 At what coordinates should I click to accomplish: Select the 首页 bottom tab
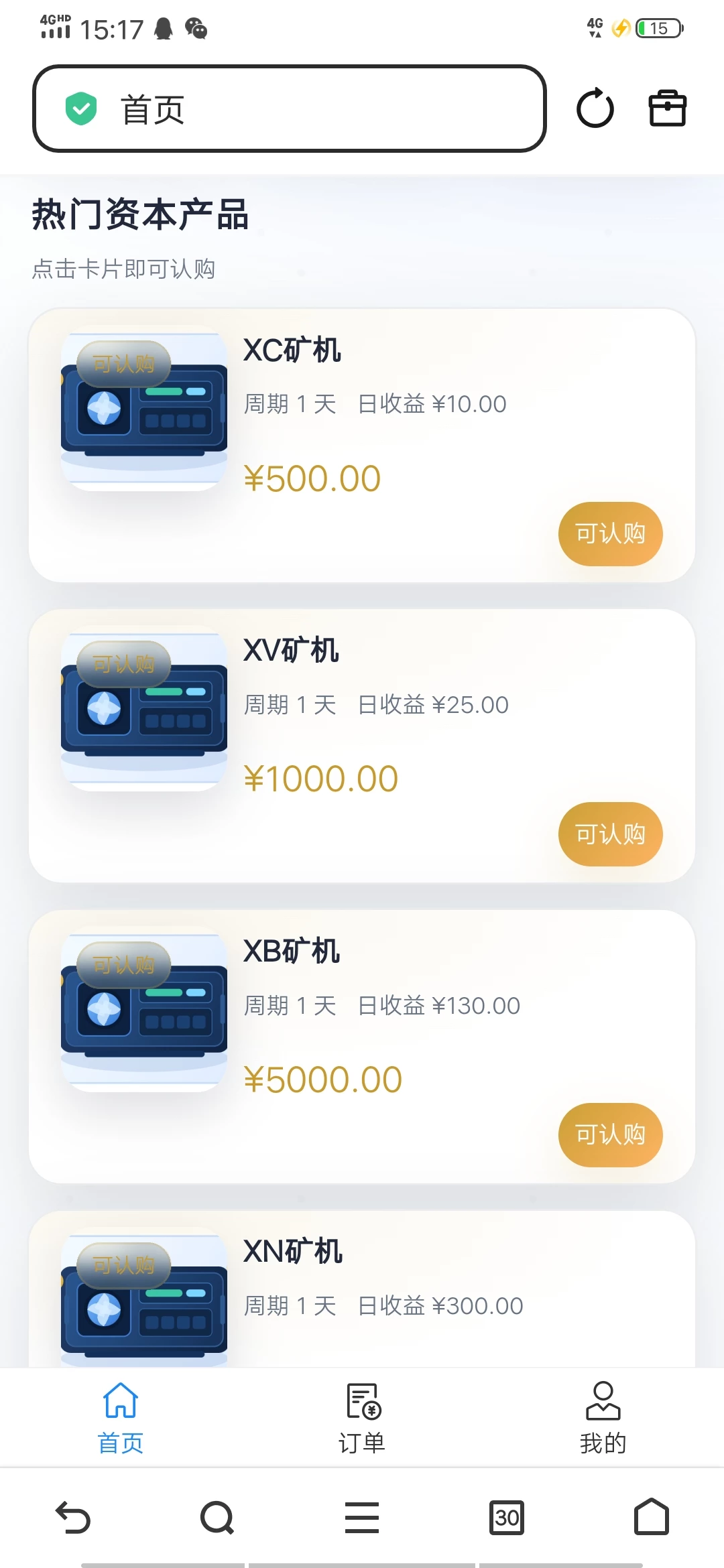click(x=121, y=1417)
